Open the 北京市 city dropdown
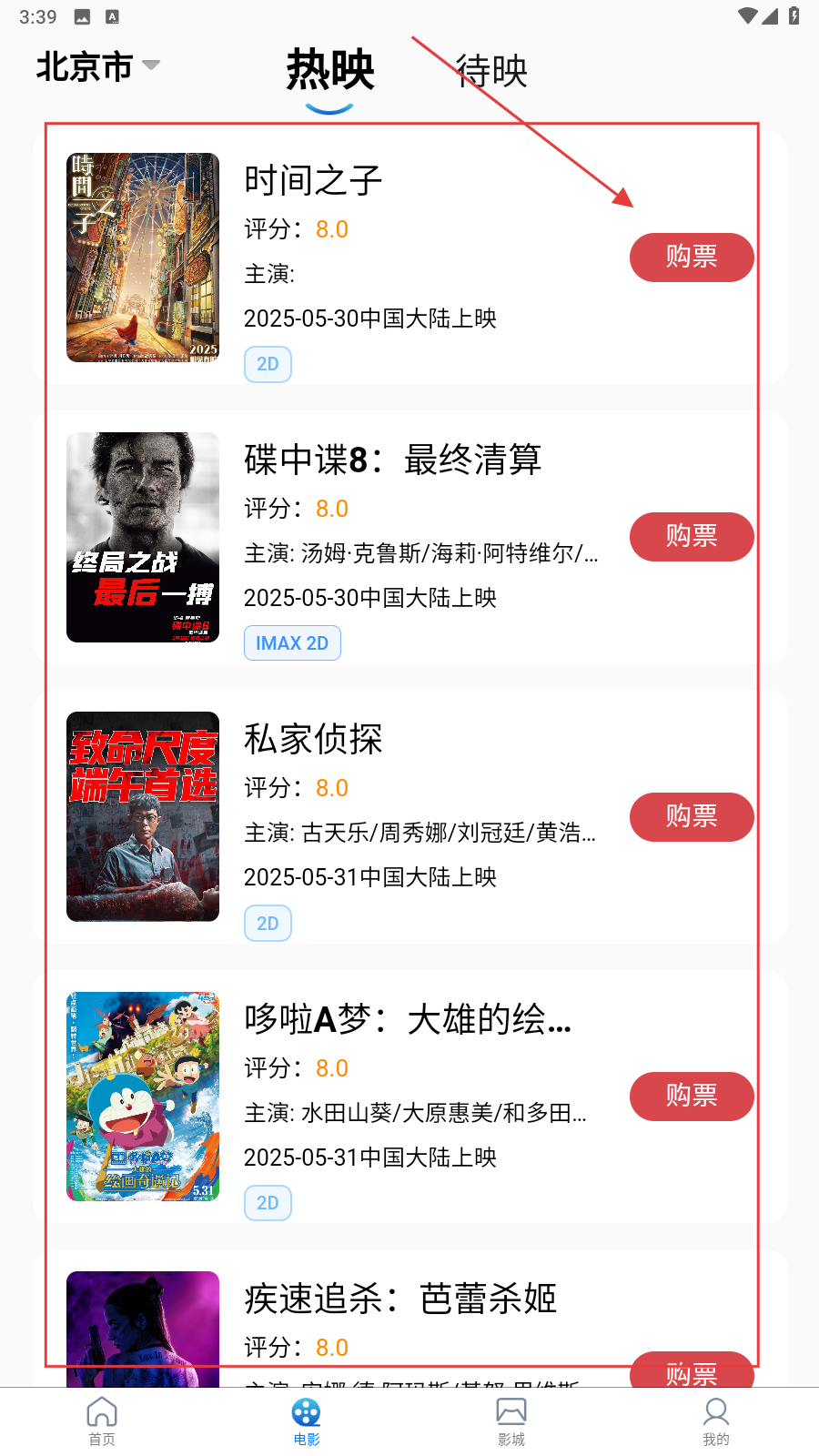This screenshot has height=1456, width=819. [x=97, y=66]
